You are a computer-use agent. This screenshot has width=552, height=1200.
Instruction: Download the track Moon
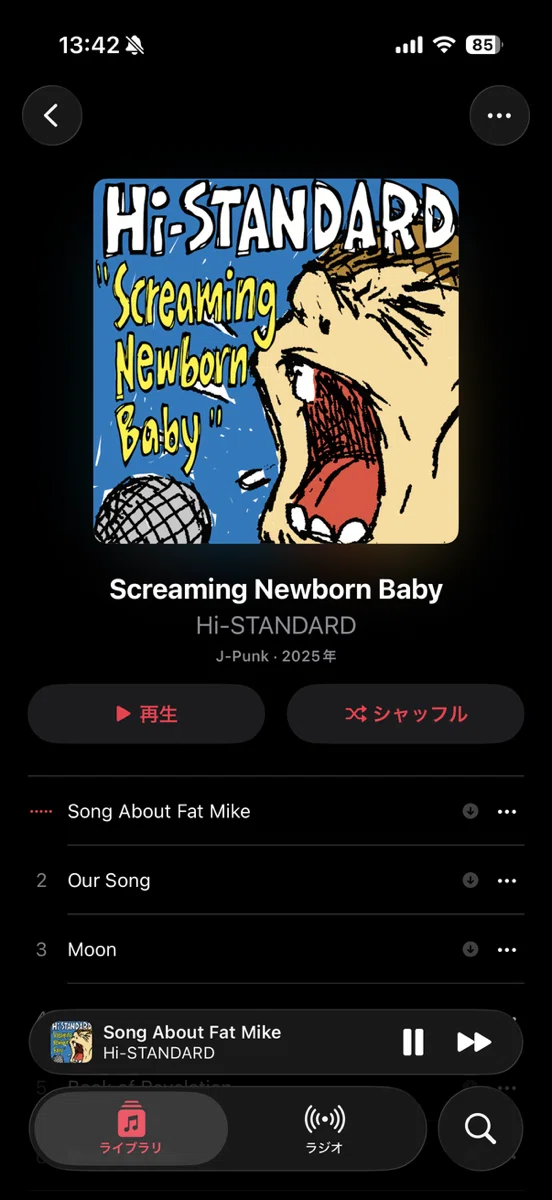click(470, 949)
